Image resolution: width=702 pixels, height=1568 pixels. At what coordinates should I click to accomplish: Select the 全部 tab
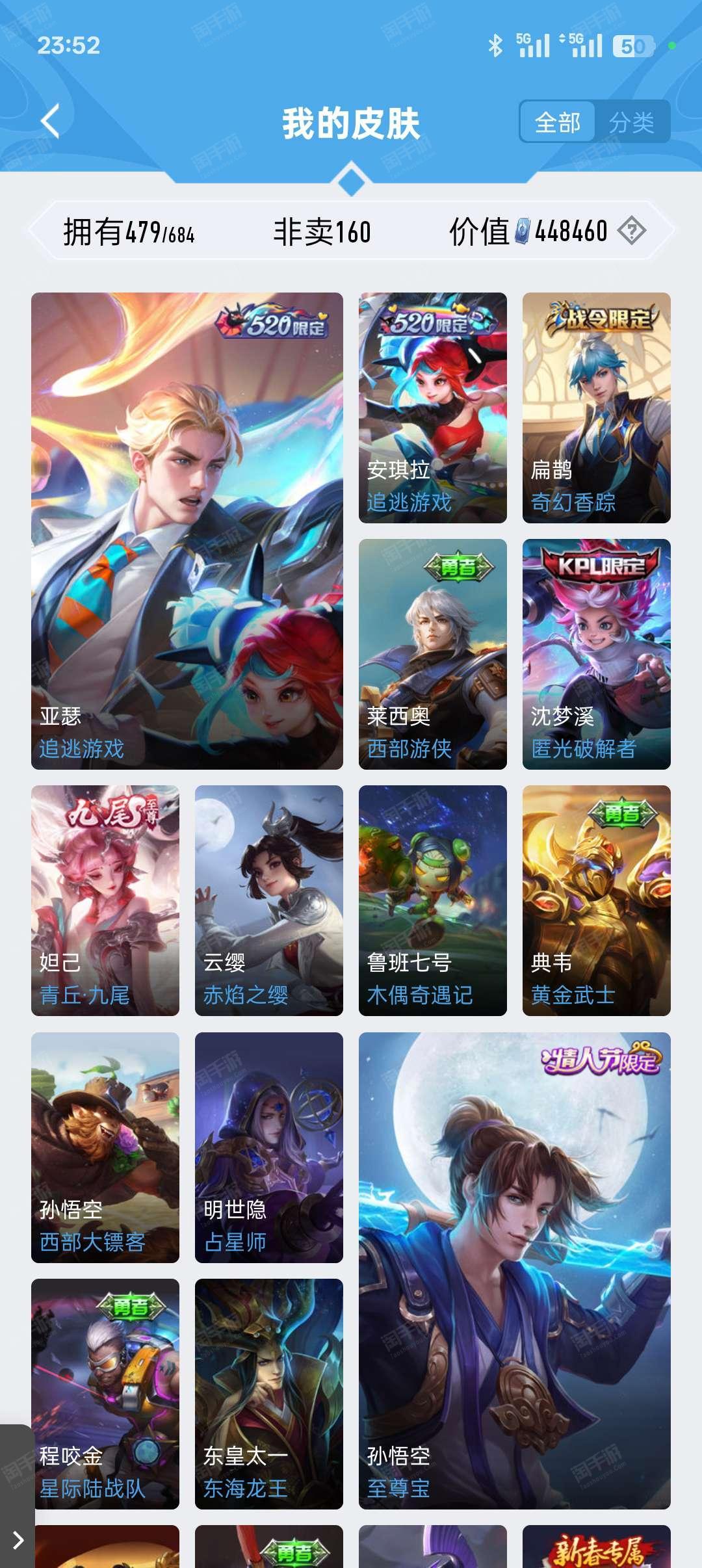click(558, 122)
